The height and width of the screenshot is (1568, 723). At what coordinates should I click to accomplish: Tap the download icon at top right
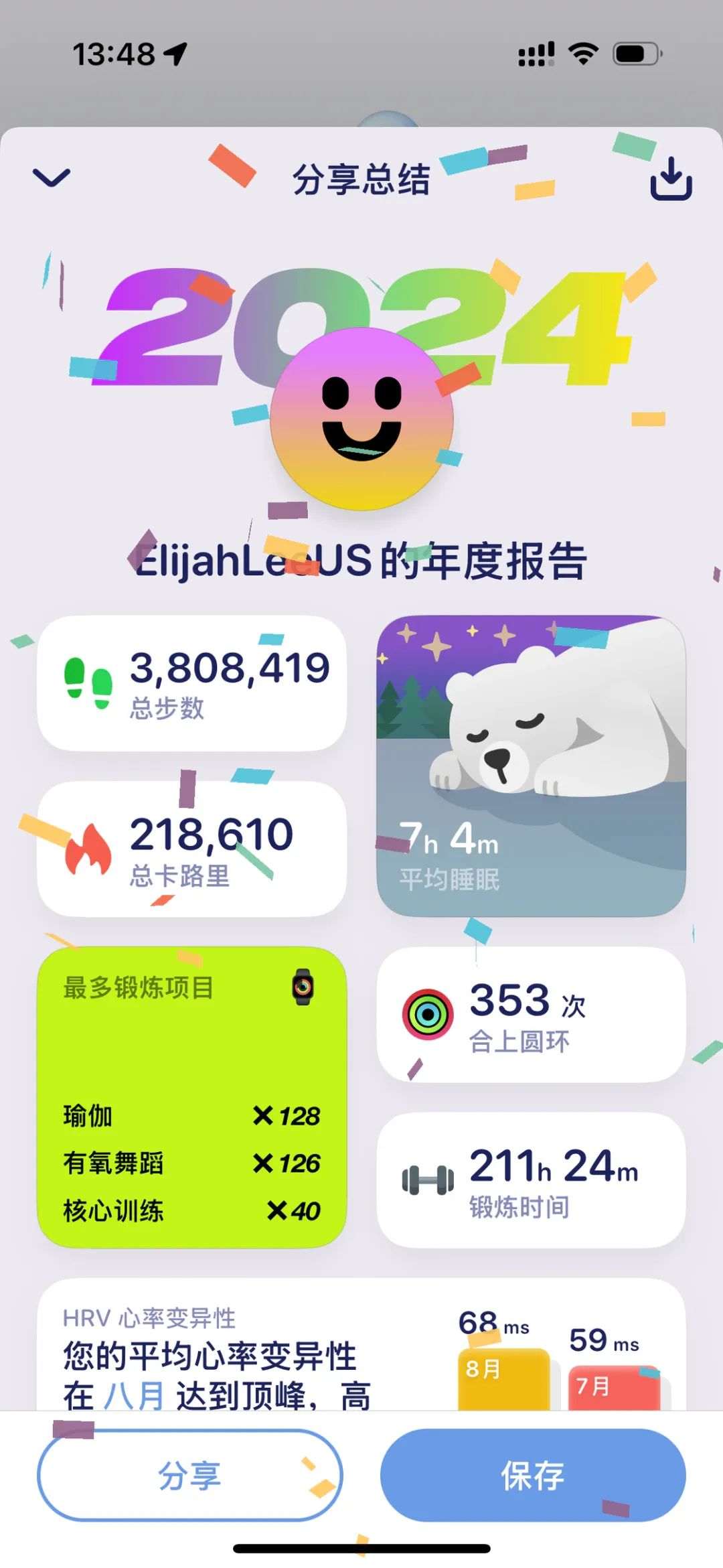[x=671, y=178]
